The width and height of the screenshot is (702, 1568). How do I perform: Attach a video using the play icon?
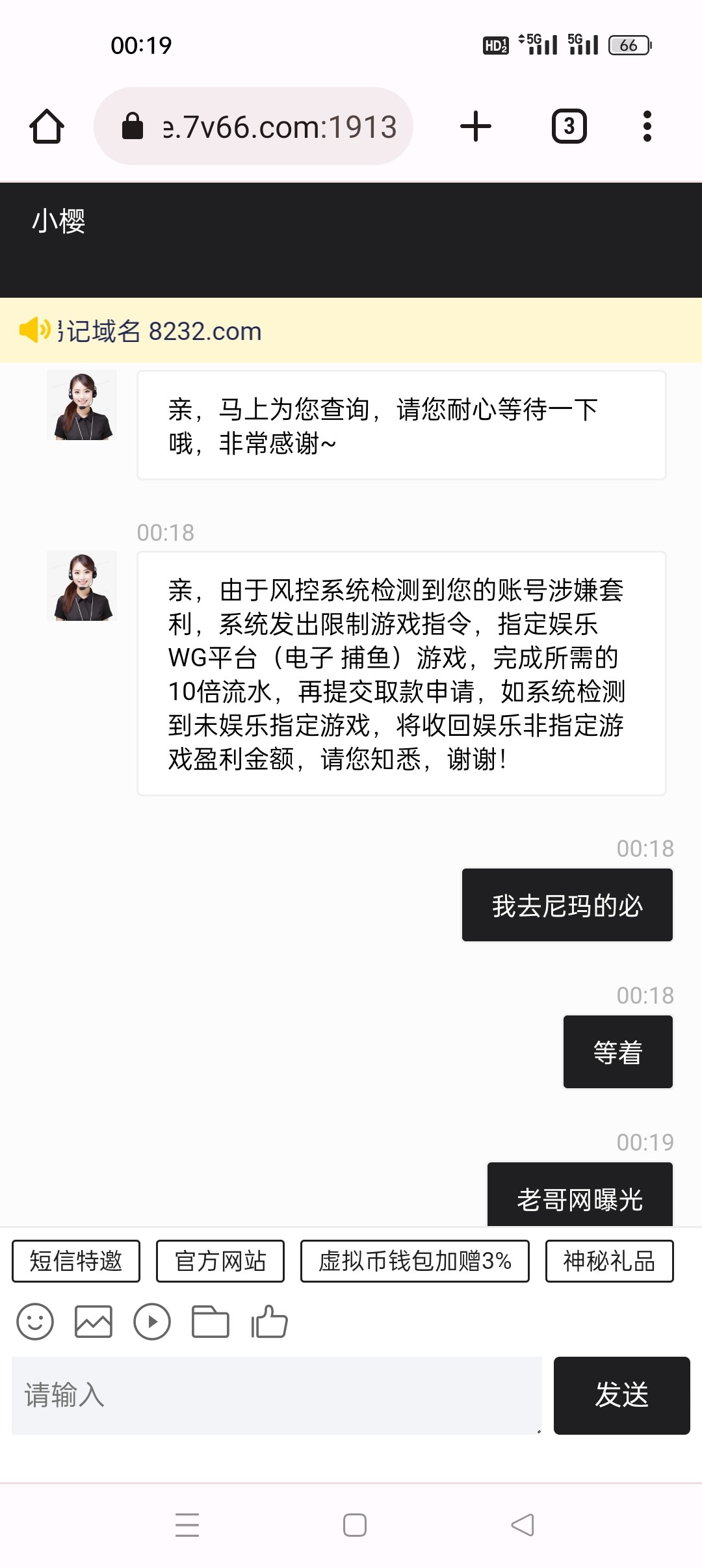click(152, 1322)
